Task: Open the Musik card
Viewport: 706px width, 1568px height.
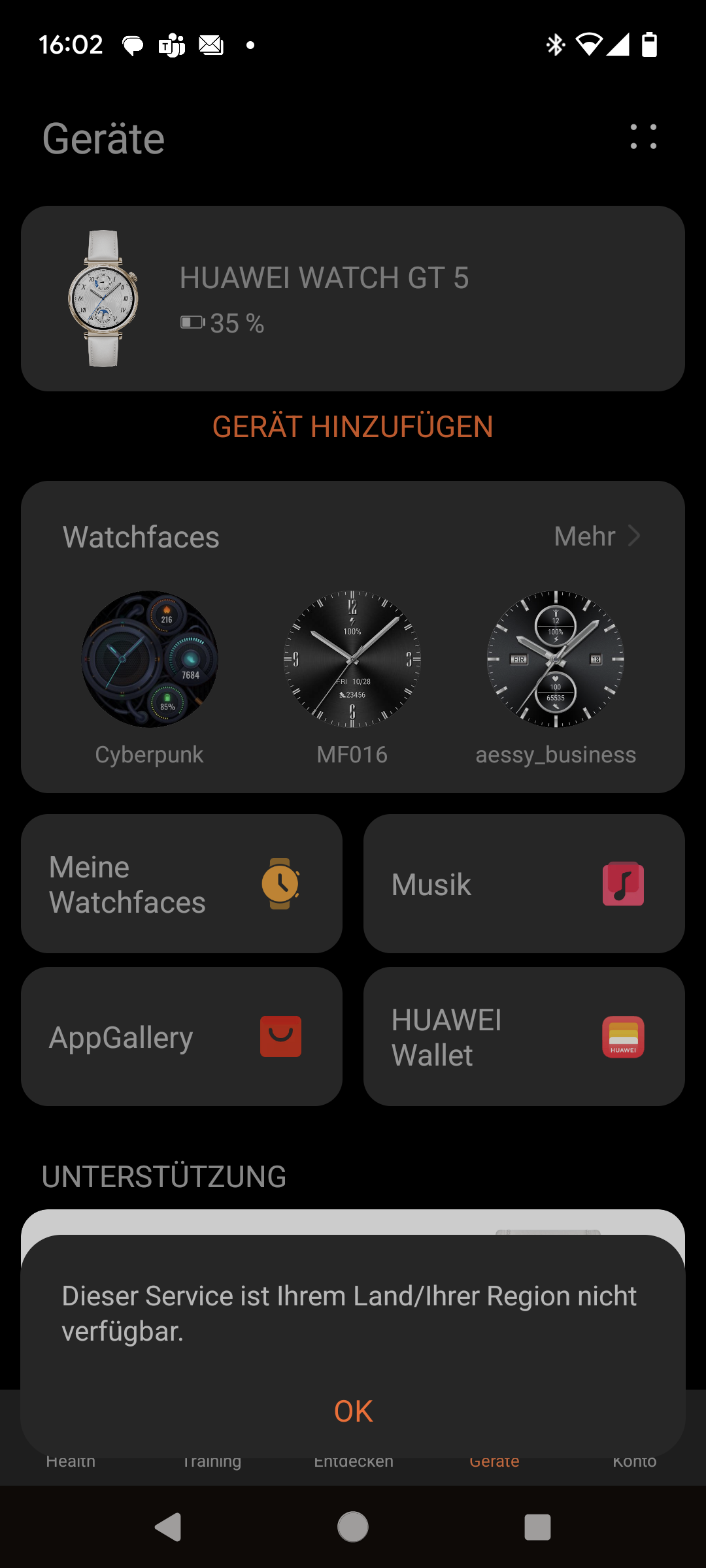Action: [524, 883]
